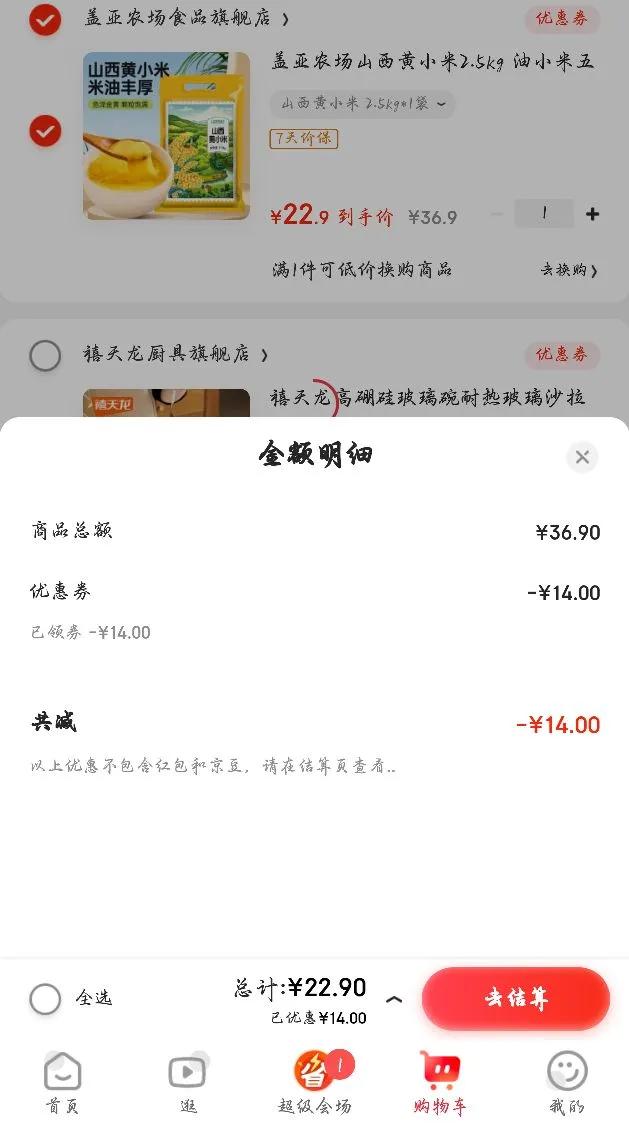Open the 逛 tab

(x=187, y=1083)
